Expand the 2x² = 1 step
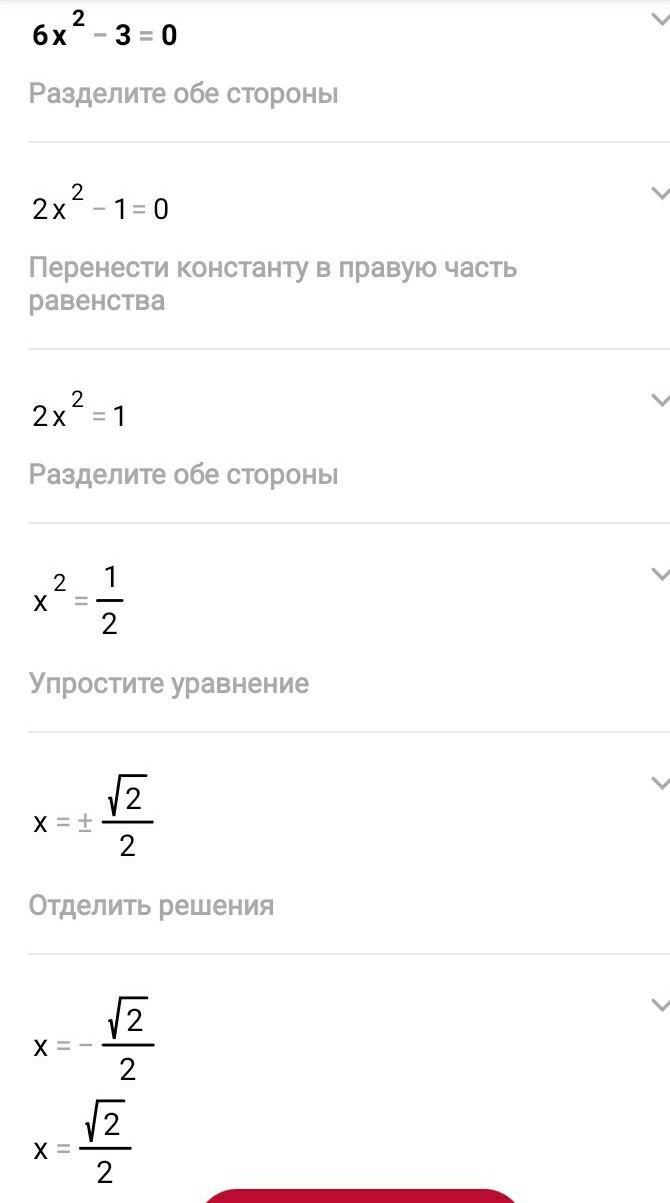 click(660, 400)
